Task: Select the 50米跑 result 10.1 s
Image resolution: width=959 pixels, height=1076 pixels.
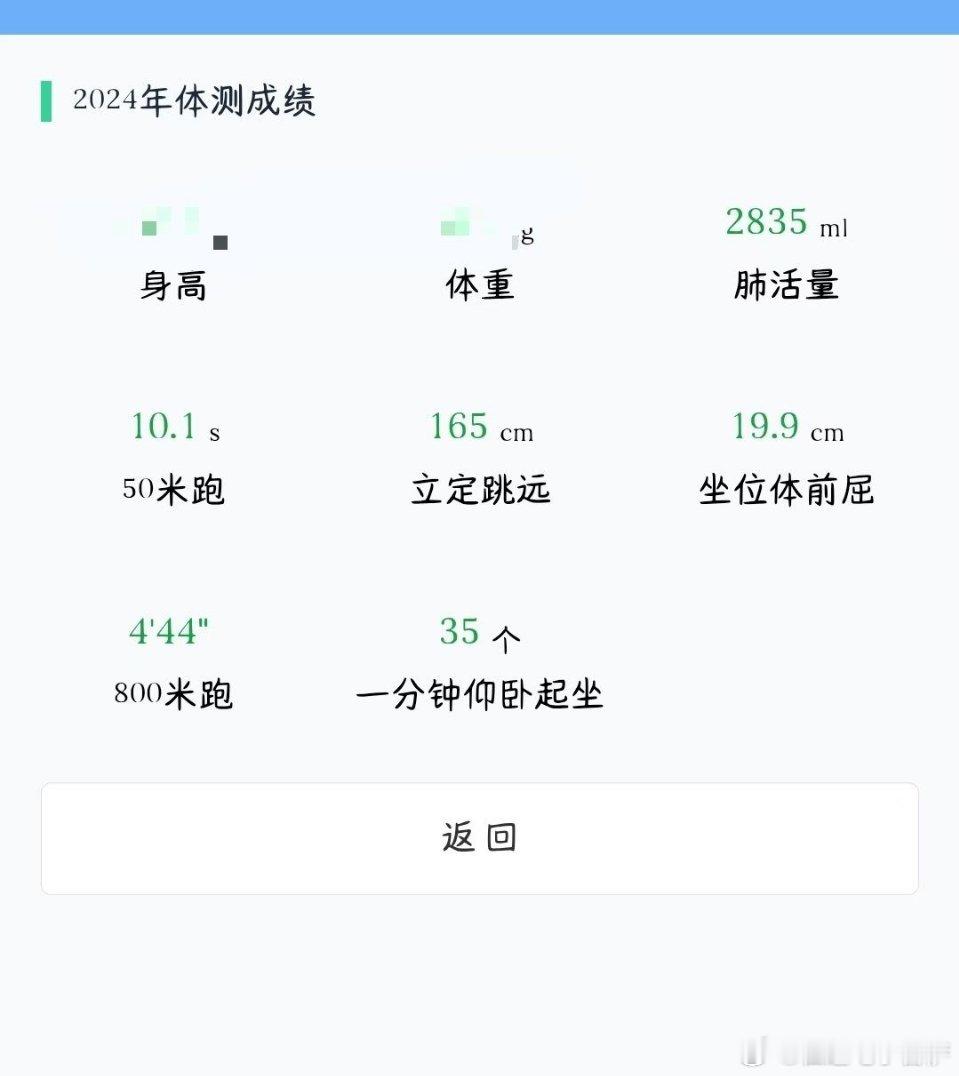Action: coord(170,428)
